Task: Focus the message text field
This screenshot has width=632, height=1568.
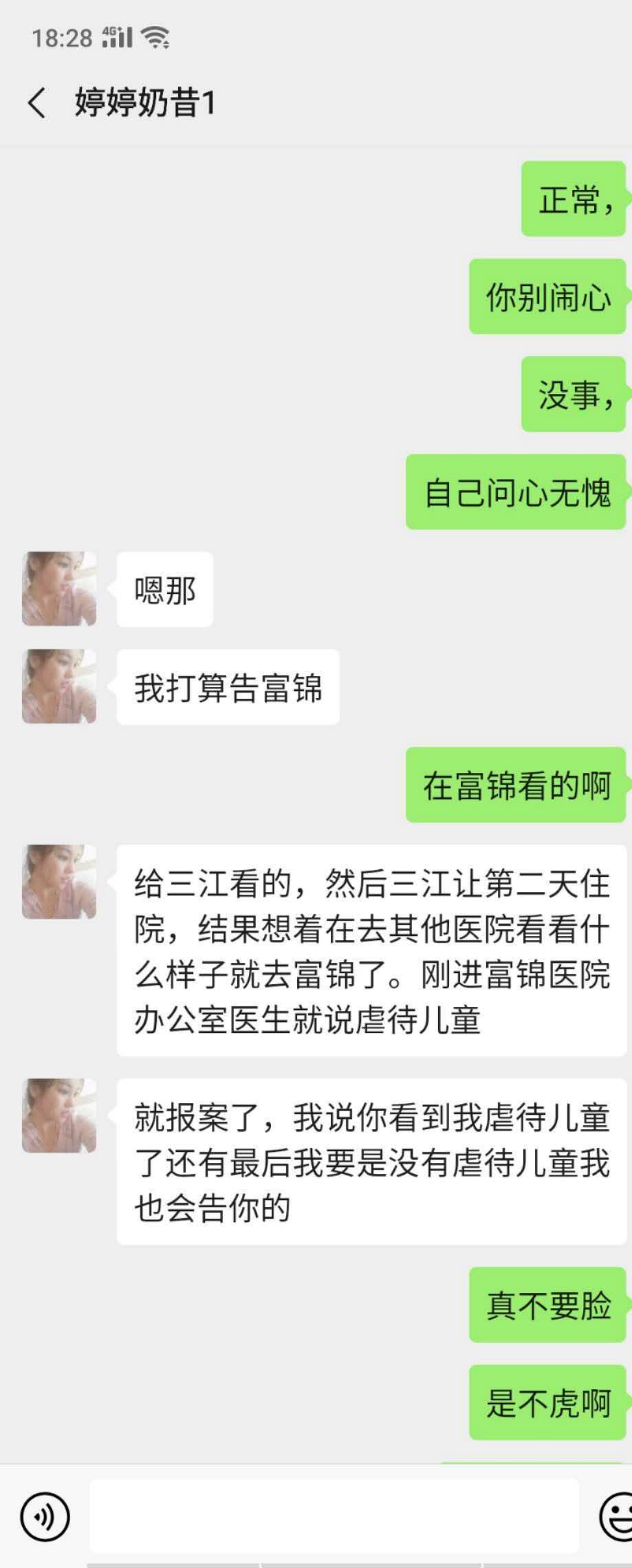Action: point(334,1516)
